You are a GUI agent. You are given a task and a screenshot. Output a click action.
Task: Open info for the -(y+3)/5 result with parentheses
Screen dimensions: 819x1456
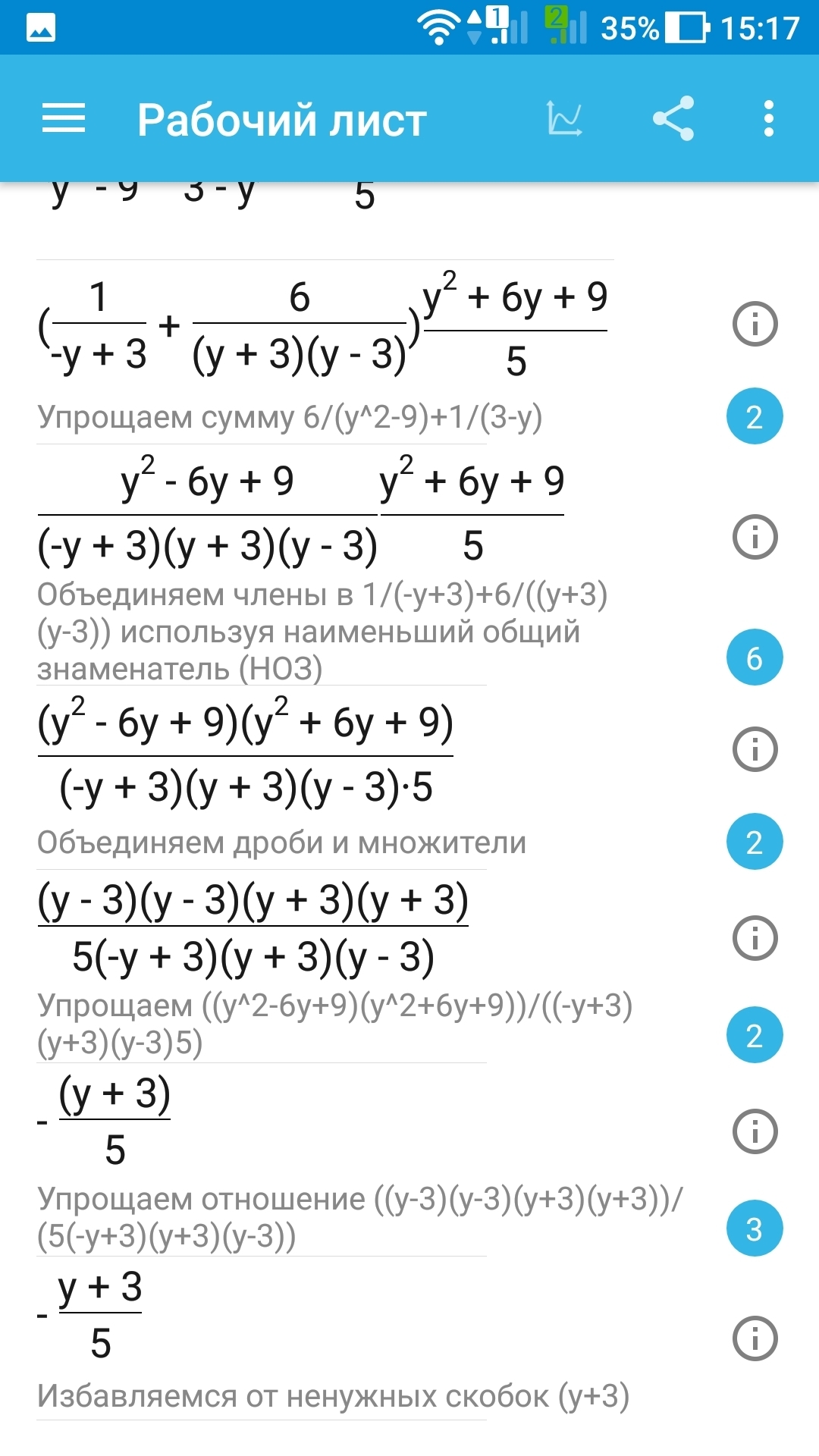coord(755,1131)
